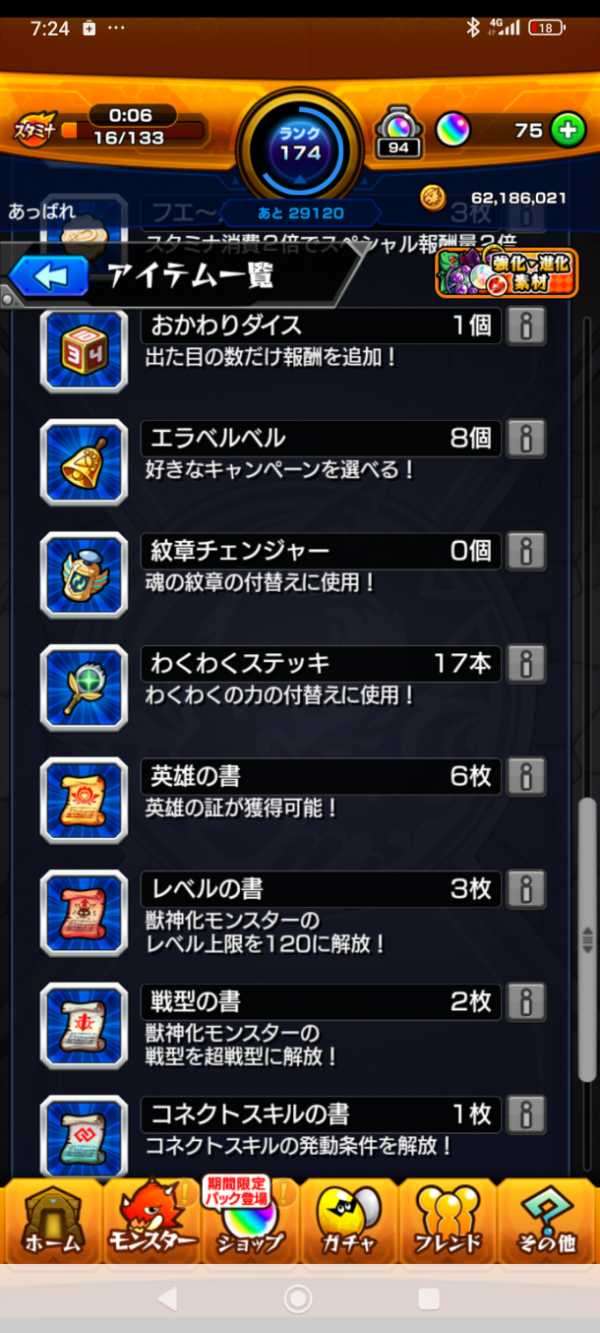Open info for 紋章チェンジャー
The height and width of the screenshot is (1333, 600).
tap(526, 550)
